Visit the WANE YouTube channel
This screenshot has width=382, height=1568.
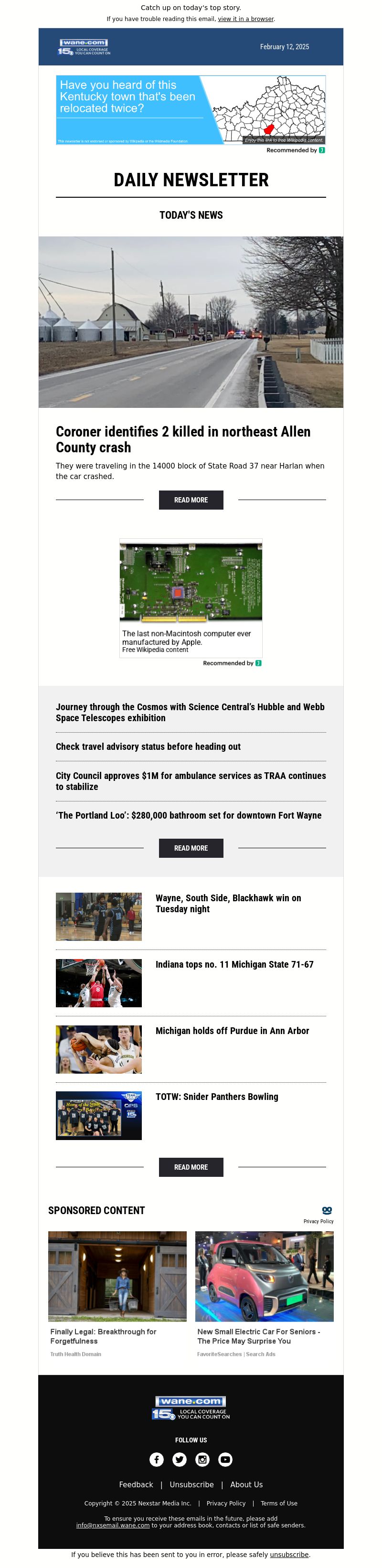225,1459
